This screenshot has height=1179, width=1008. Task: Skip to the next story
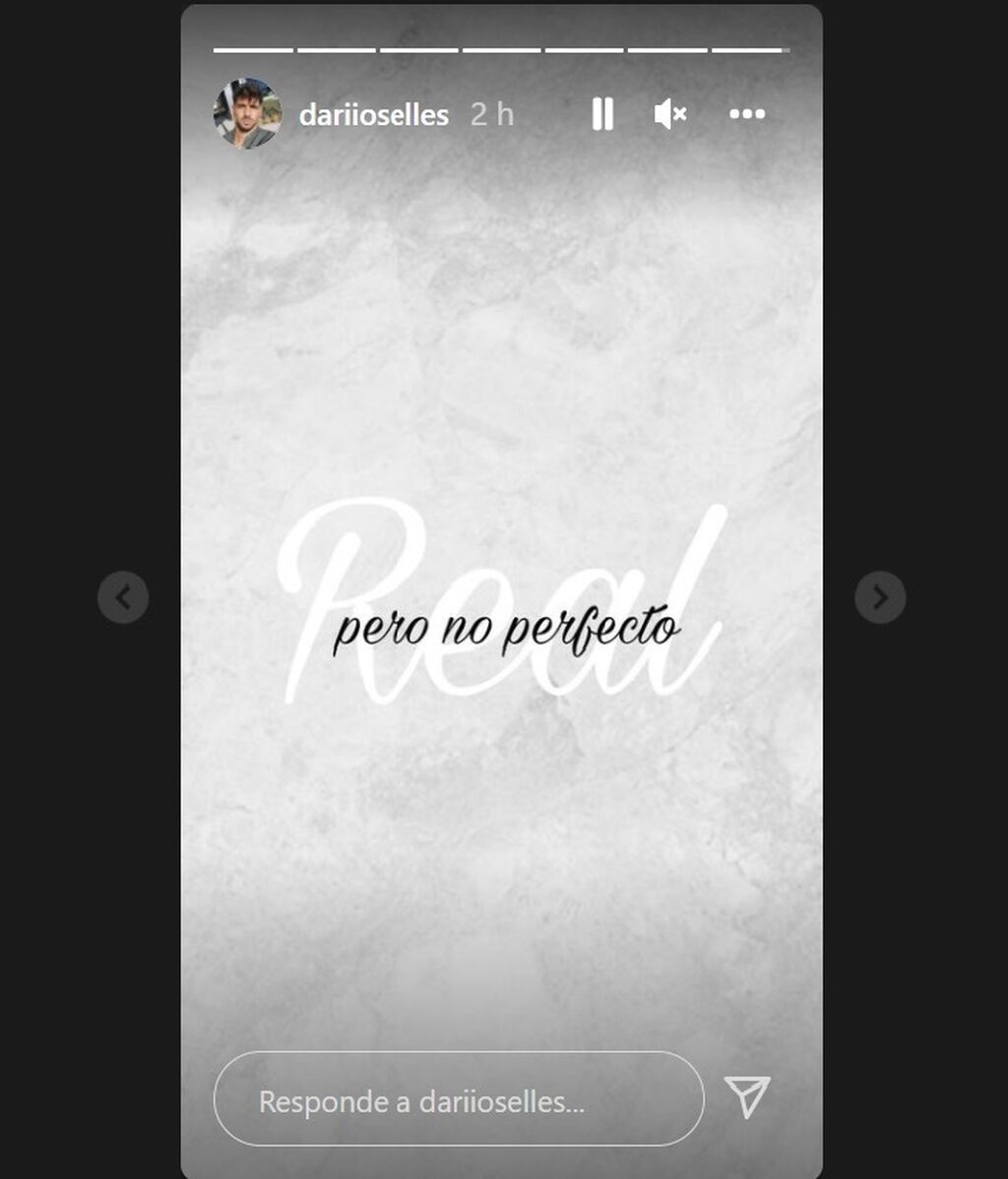[880, 597]
